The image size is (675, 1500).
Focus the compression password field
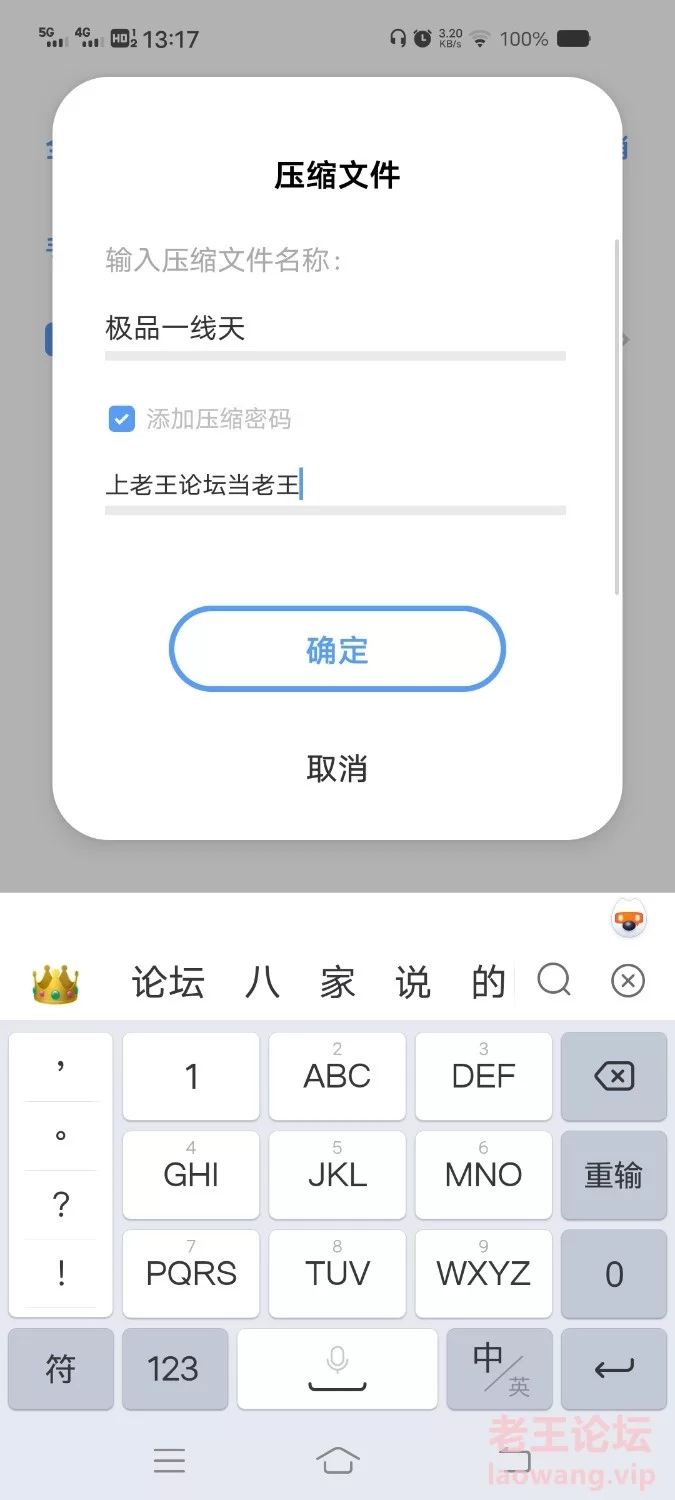coord(334,486)
